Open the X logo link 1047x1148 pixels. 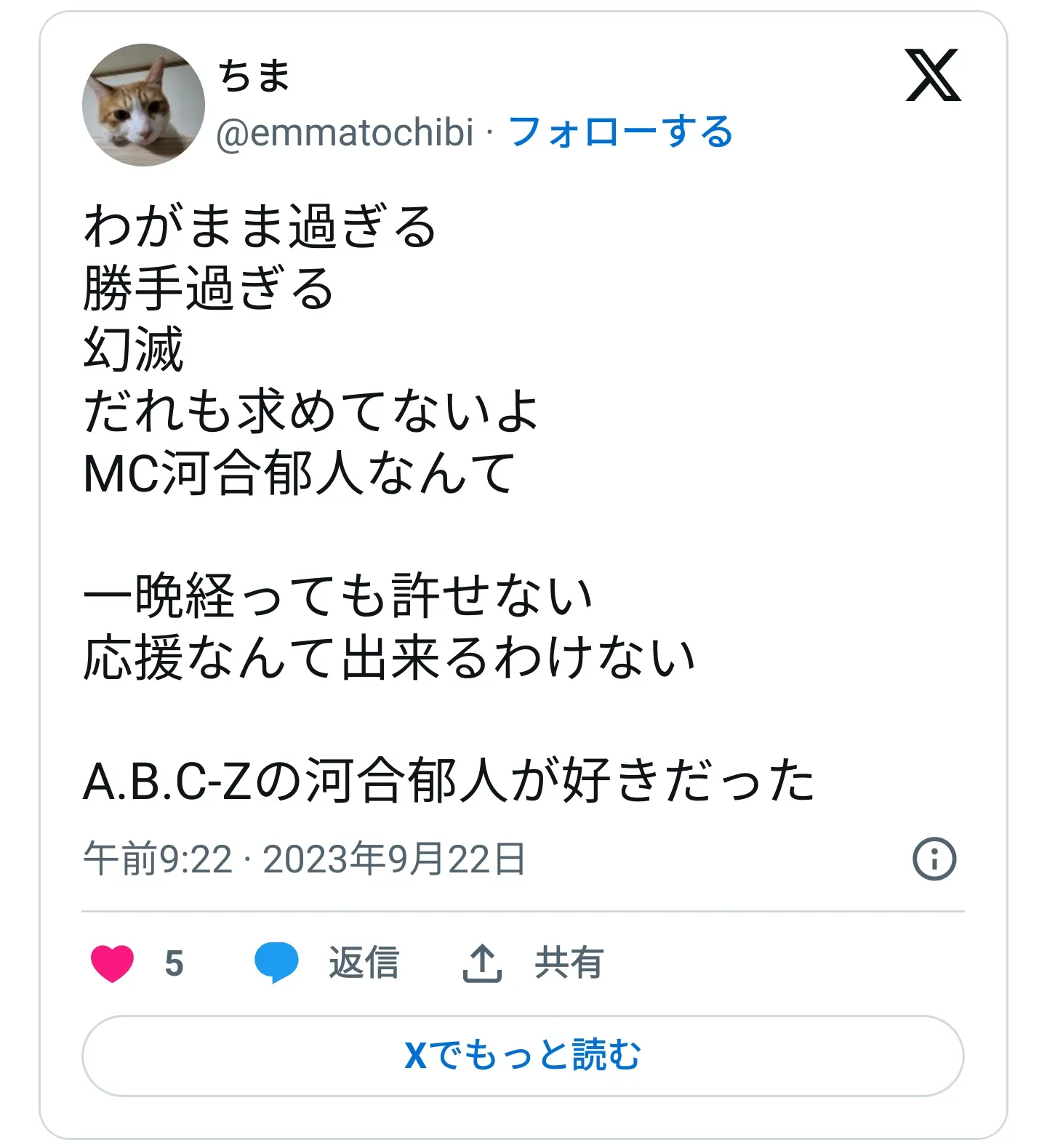pos(933,76)
